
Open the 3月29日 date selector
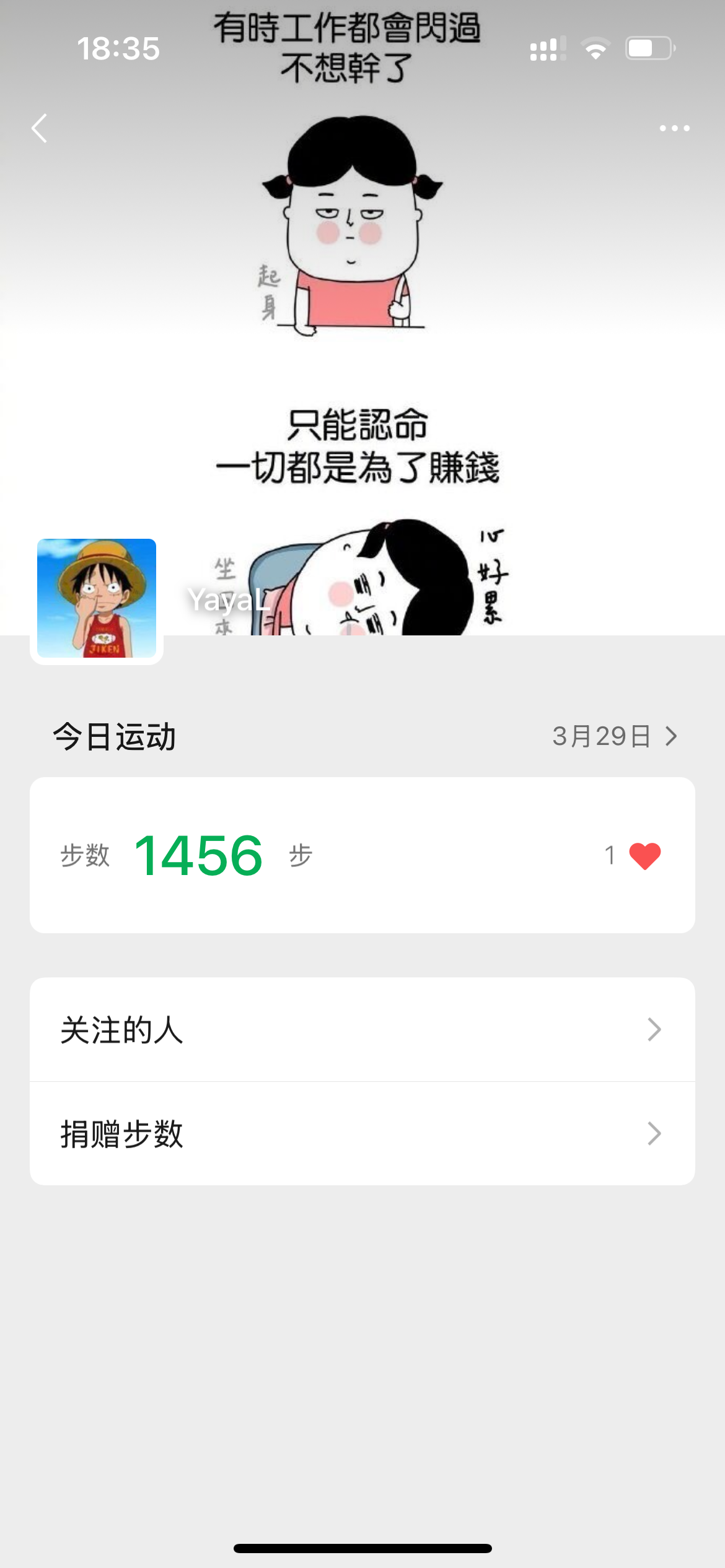point(613,736)
